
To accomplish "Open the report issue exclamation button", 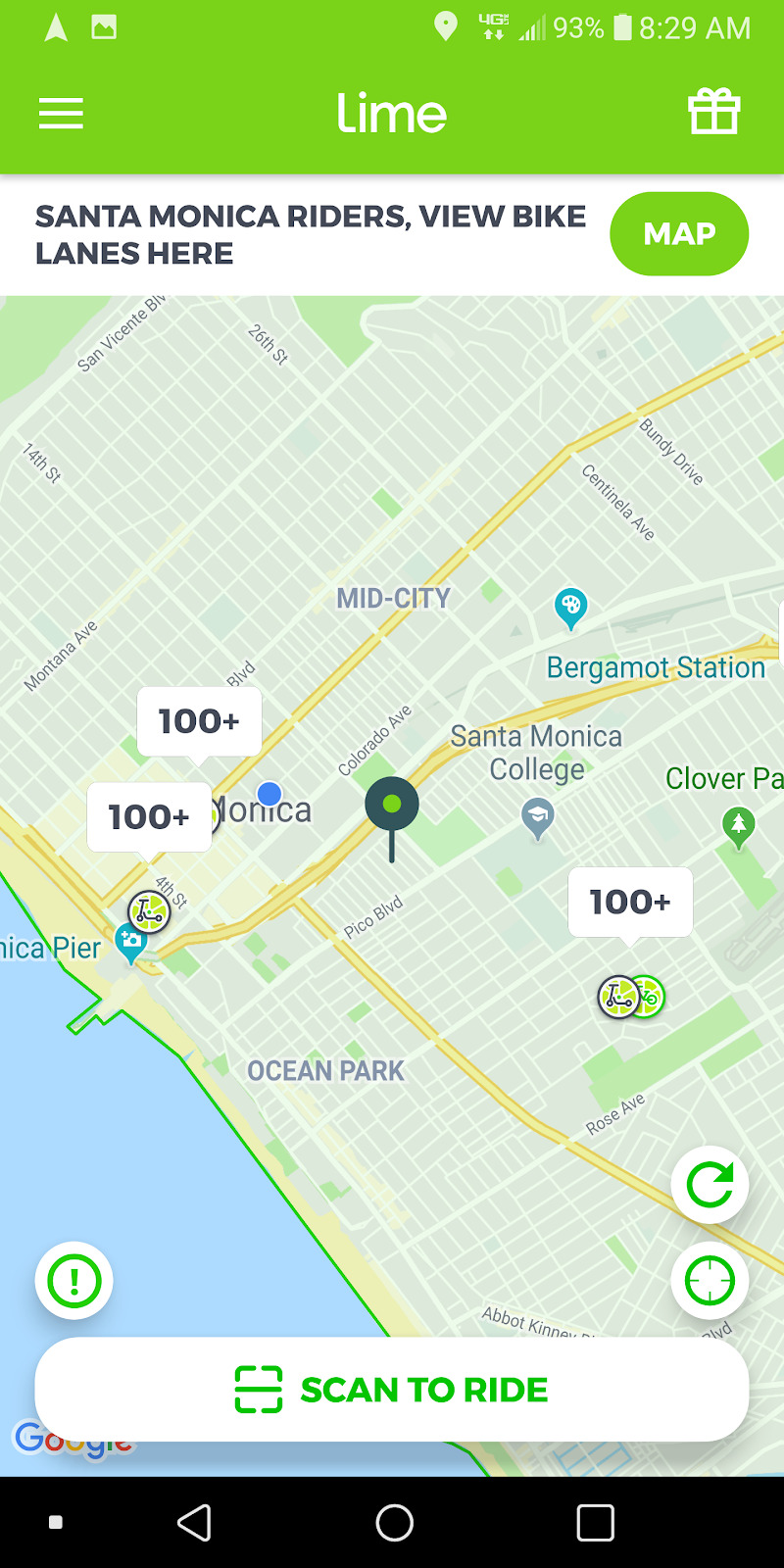I will pos(74,1281).
